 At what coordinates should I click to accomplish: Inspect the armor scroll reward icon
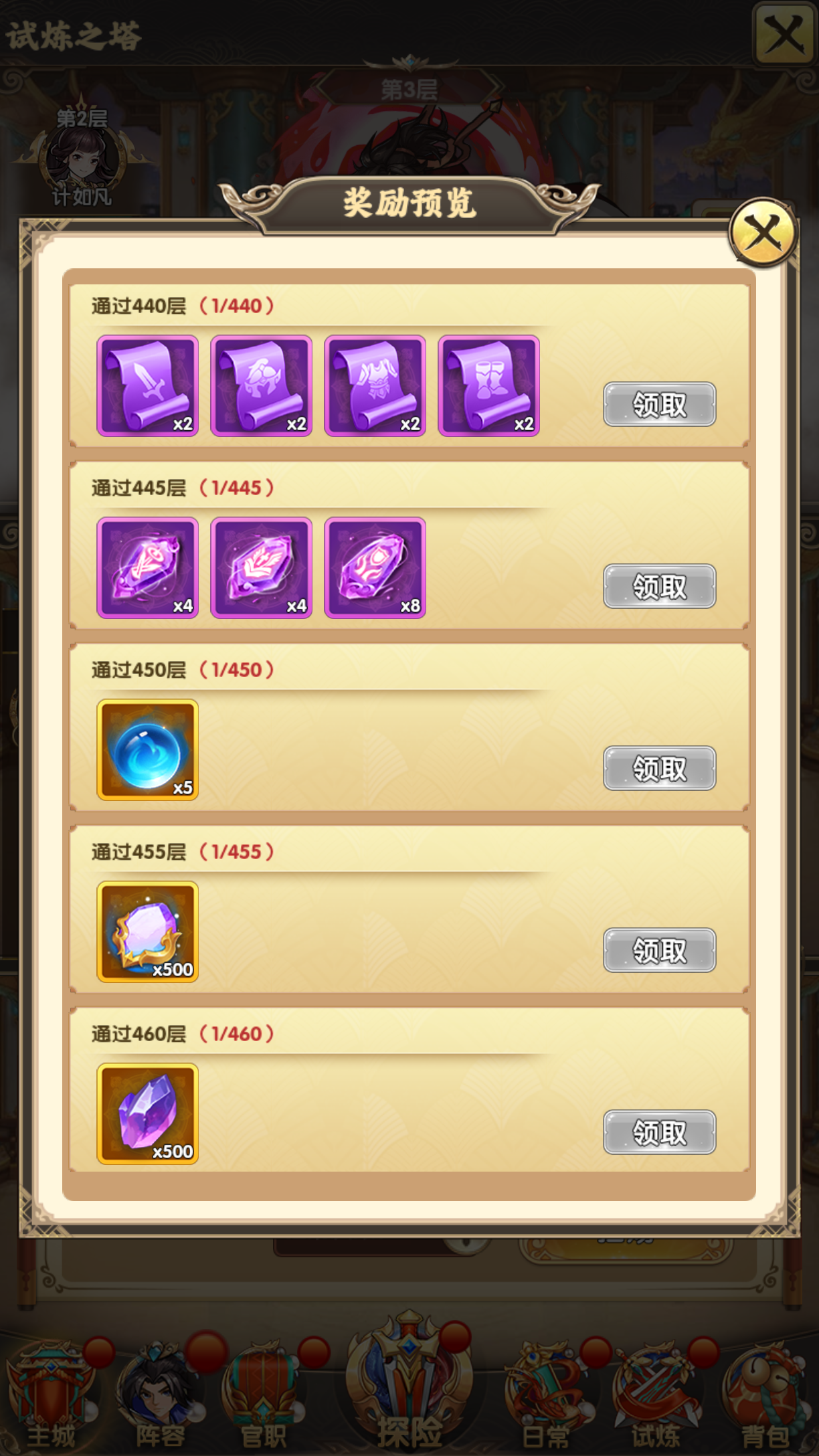pos(375,386)
